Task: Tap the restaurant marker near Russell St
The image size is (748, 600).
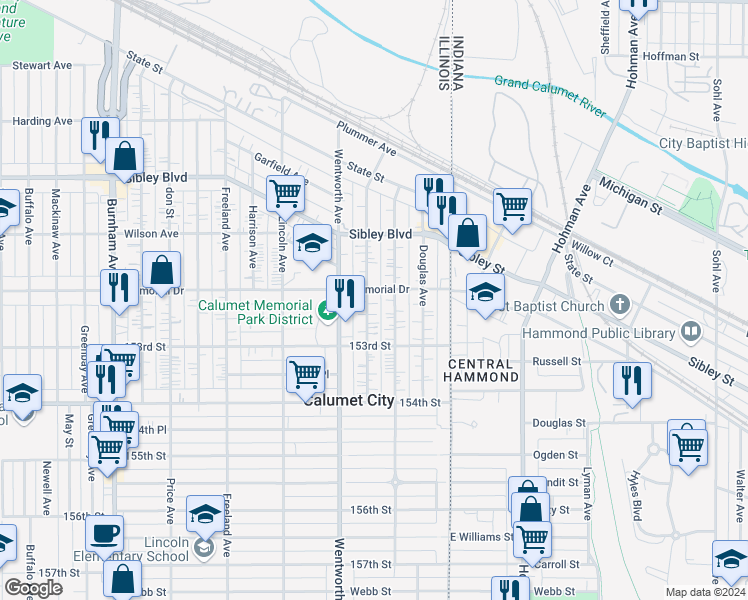Action: 632,380
